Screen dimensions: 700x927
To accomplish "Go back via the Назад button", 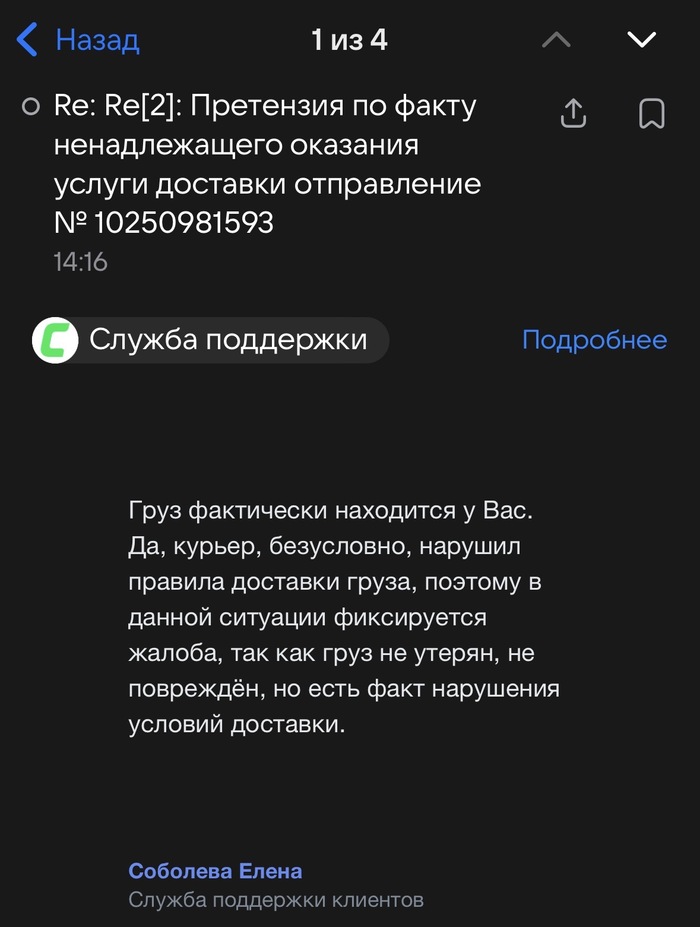I will 78,40.
